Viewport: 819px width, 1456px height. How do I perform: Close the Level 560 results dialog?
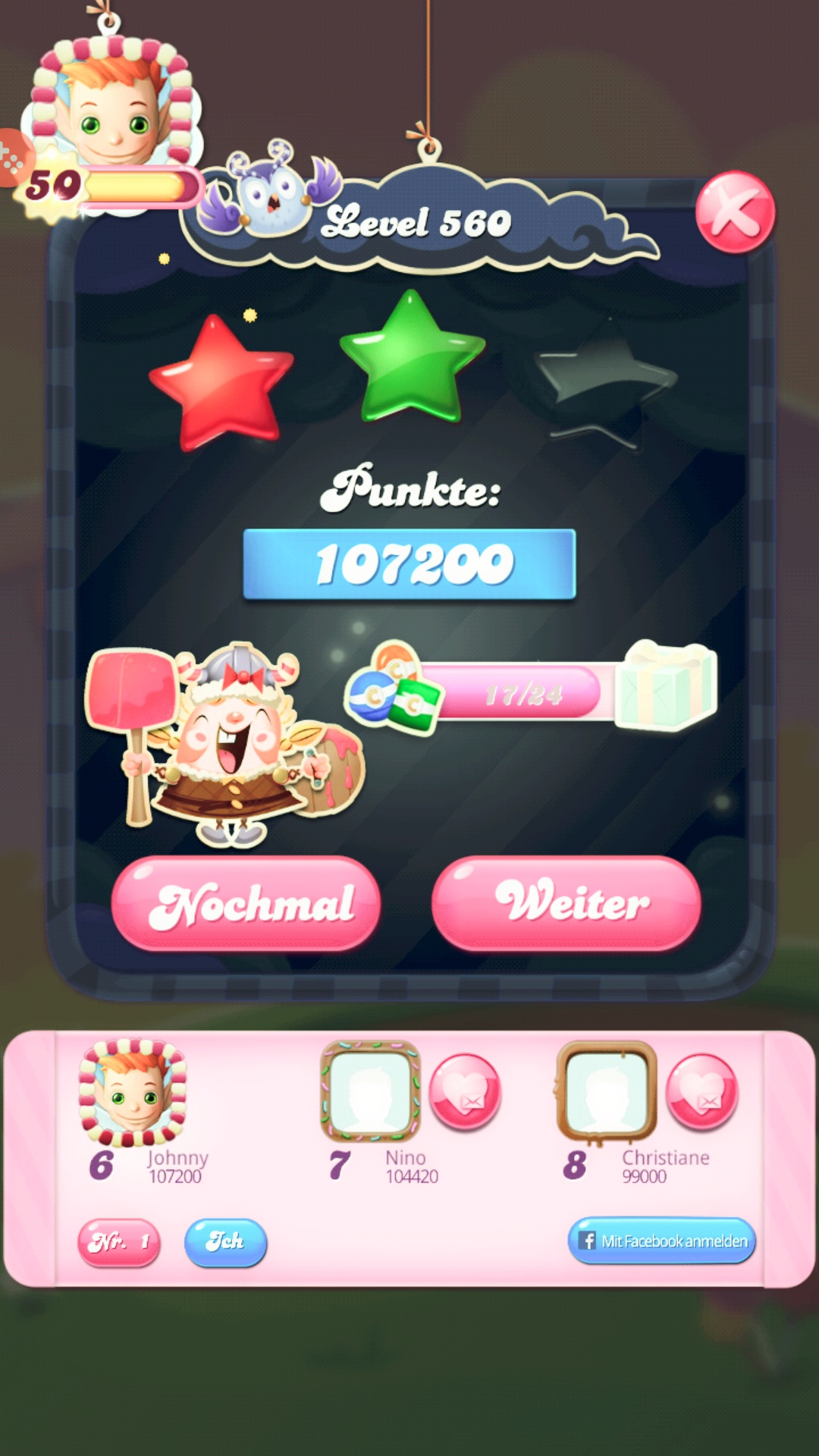pos(735,212)
